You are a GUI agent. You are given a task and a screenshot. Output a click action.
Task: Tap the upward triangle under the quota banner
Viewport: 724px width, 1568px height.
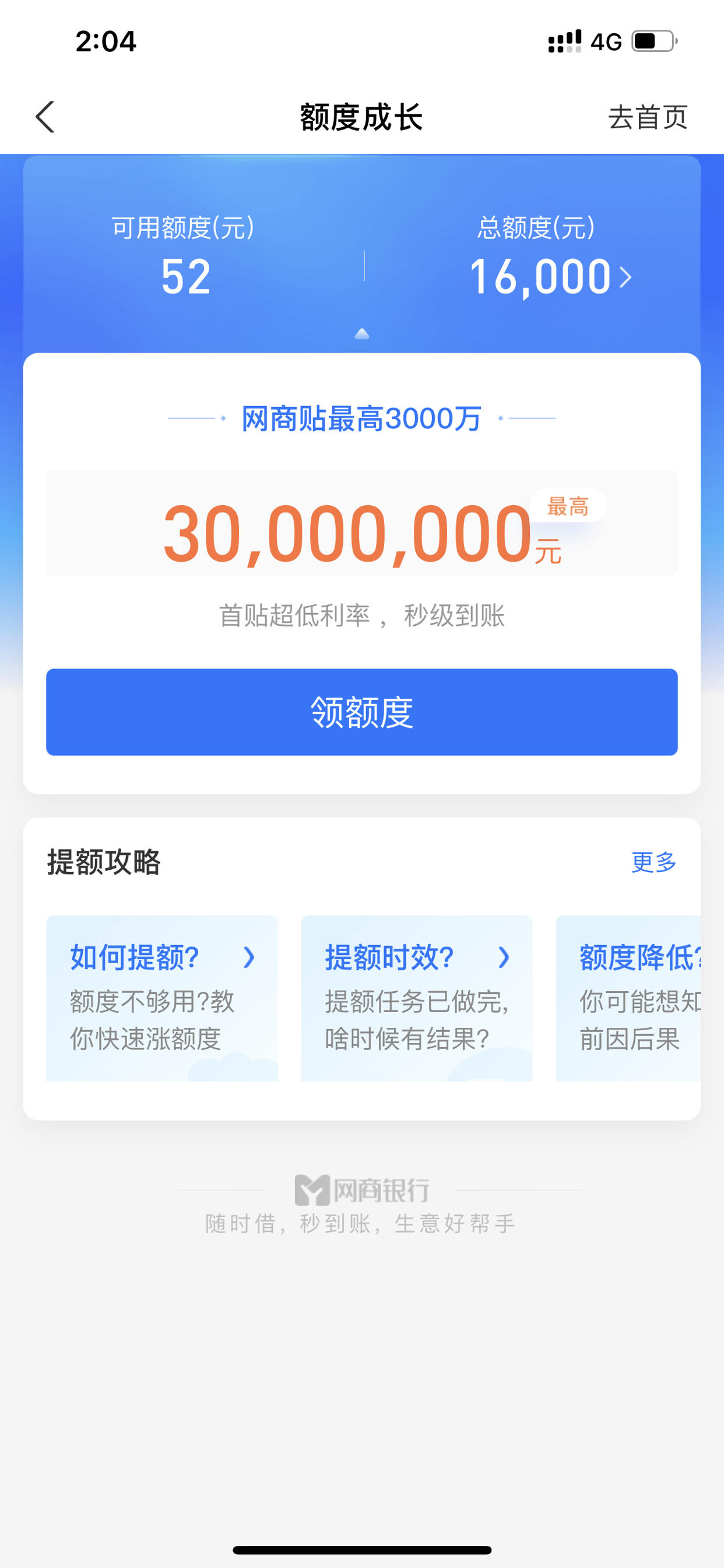click(x=361, y=332)
